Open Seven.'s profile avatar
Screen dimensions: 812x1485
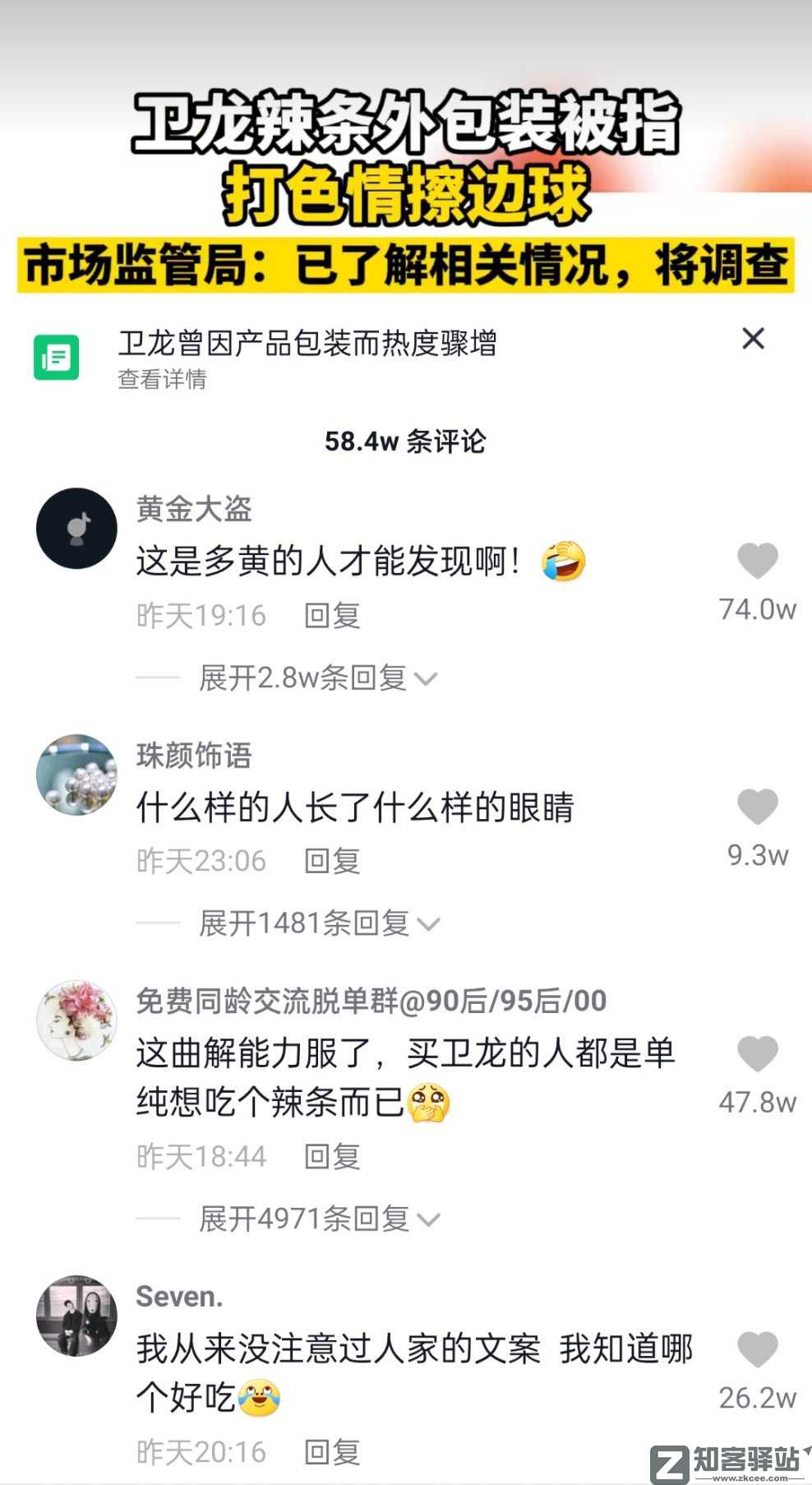click(76, 1315)
